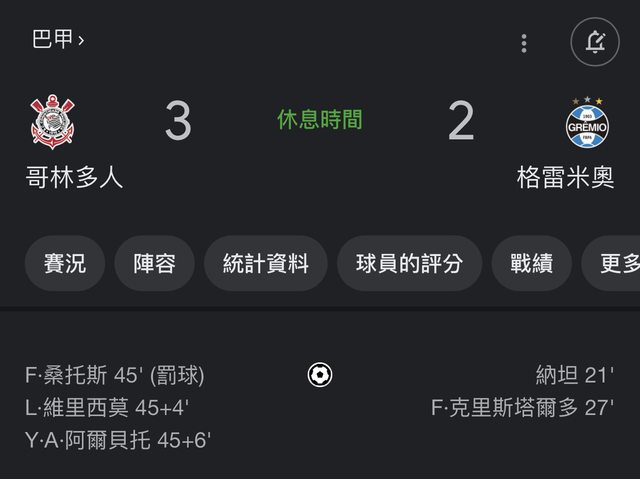
Task: Select the 賽況 chip
Action: (65, 264)
